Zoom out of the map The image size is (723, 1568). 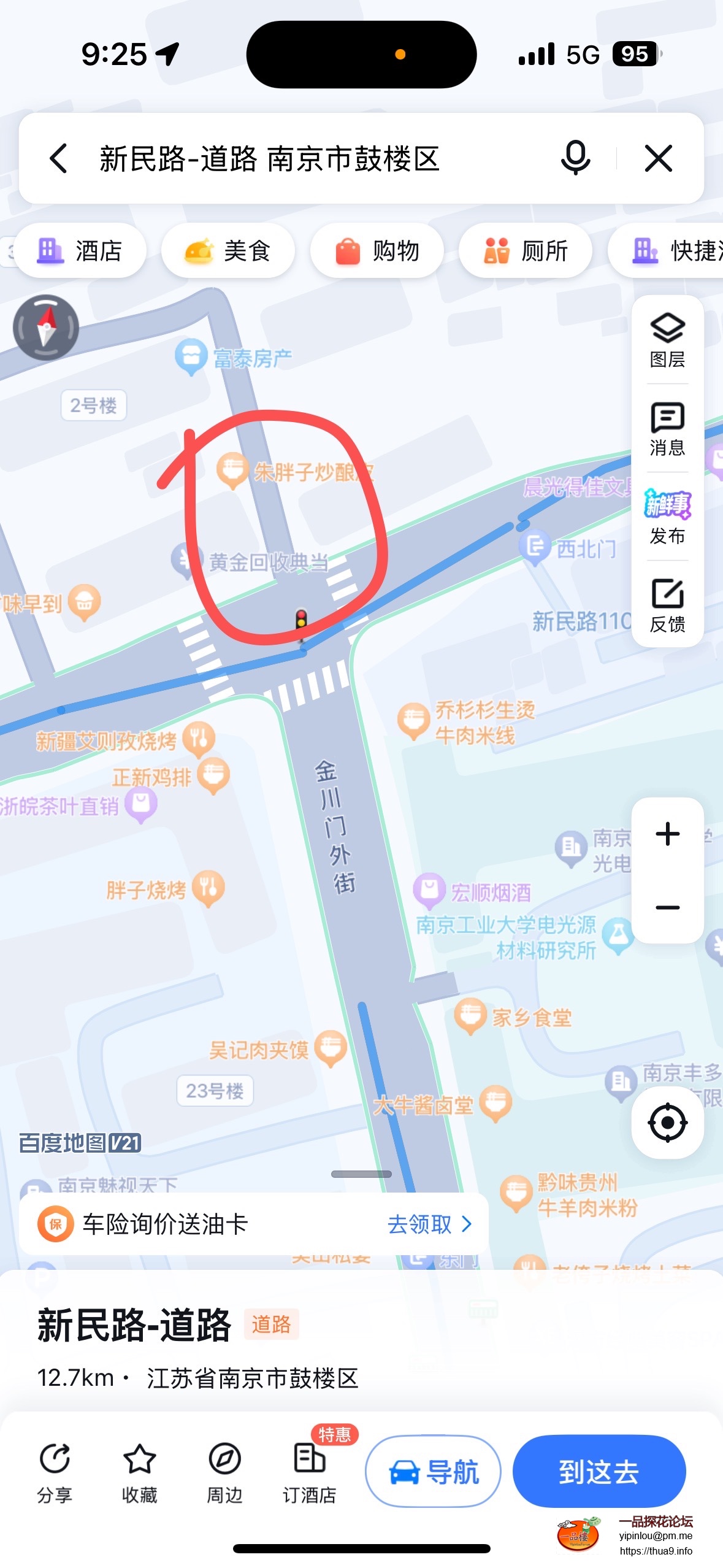pos(667,907)
